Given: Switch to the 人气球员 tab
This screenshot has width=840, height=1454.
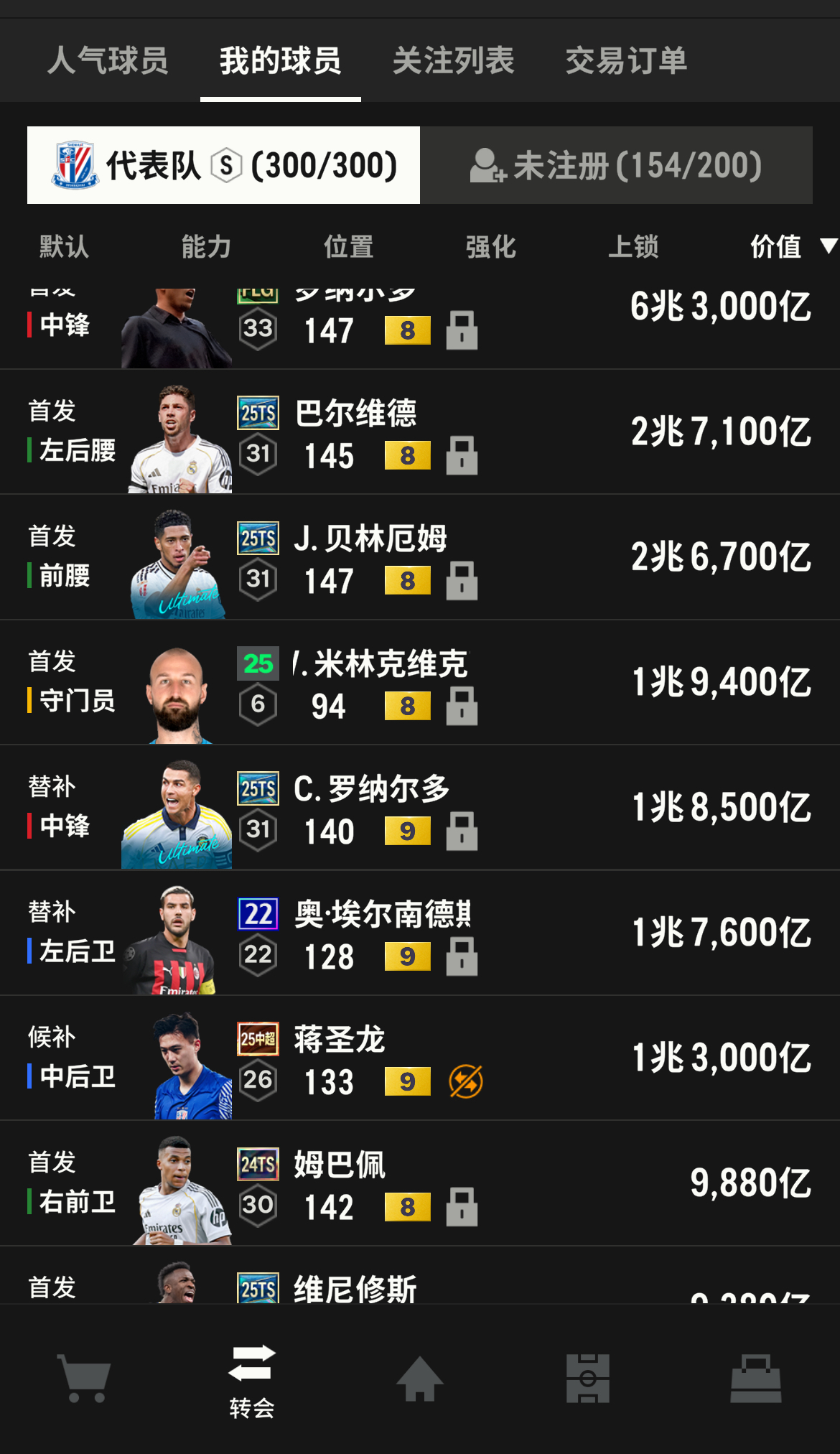Looking at the screenshot, I should pyautogui.click(x=108, y=61).
